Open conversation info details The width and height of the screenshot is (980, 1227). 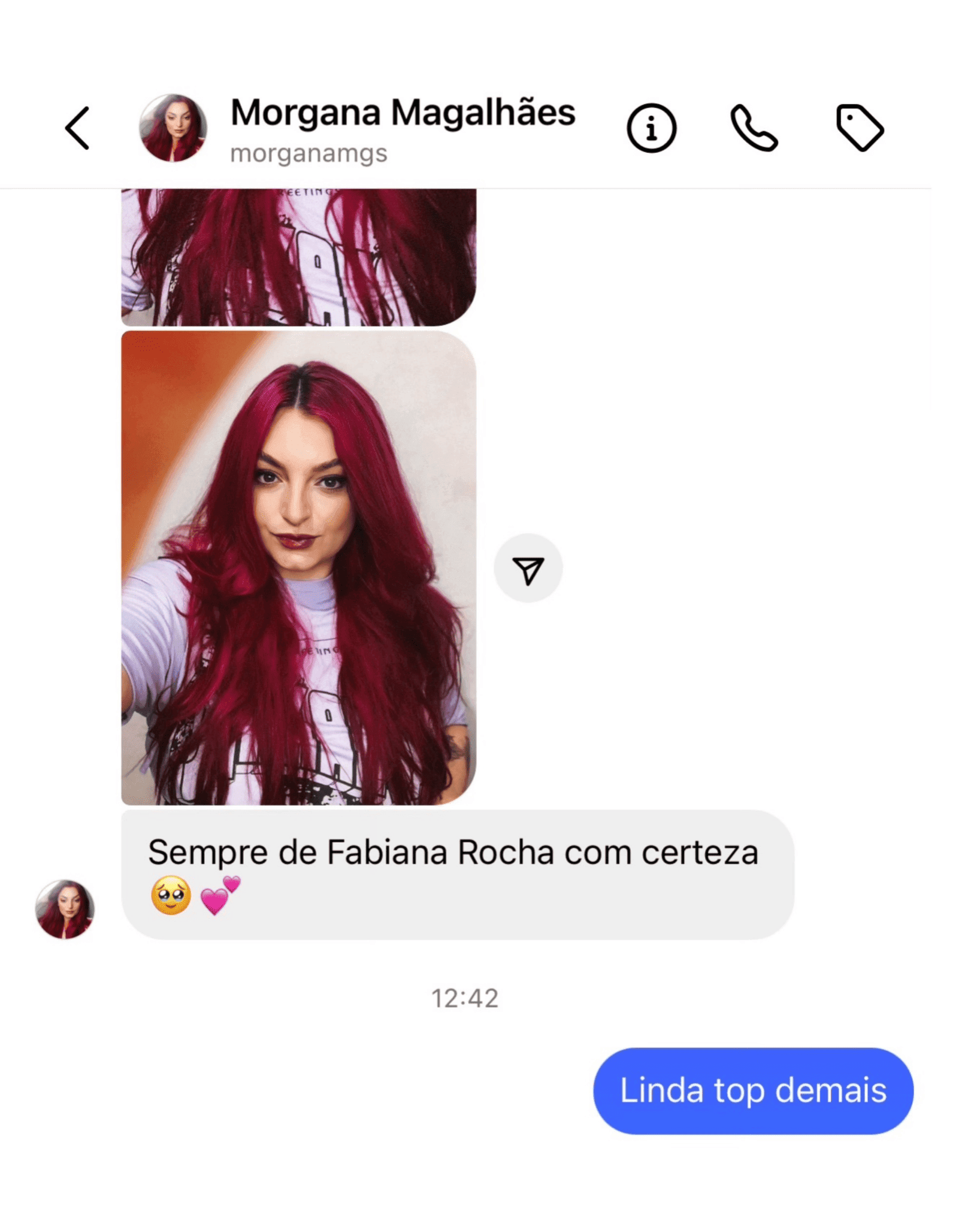click(651, 128)
